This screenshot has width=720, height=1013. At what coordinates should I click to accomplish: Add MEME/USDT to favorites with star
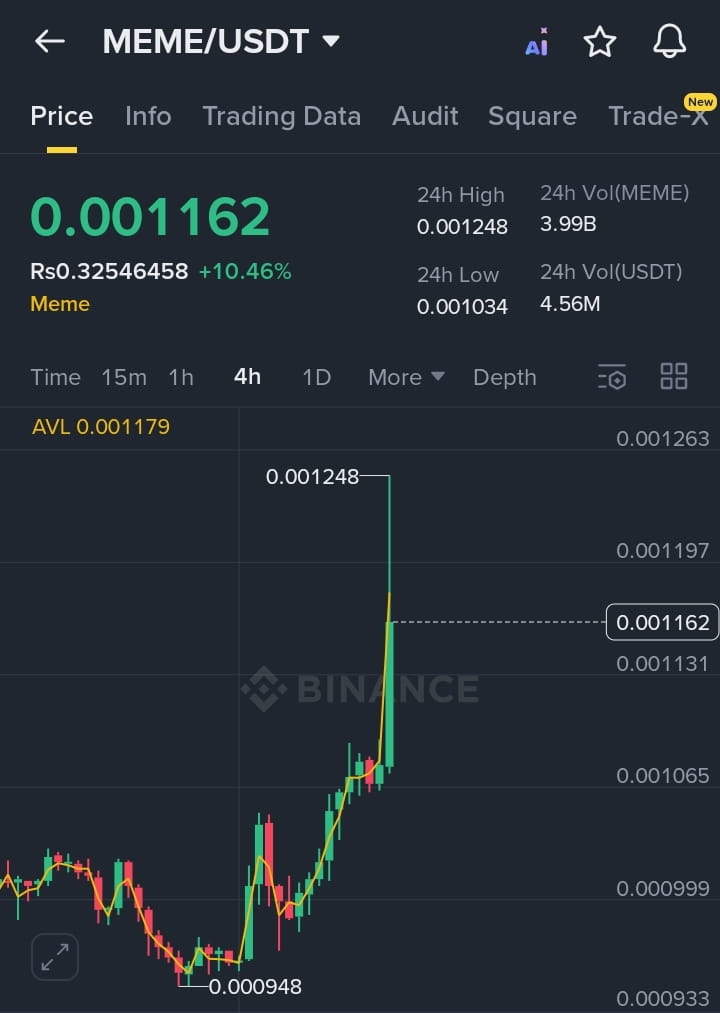tap(600, 42)
